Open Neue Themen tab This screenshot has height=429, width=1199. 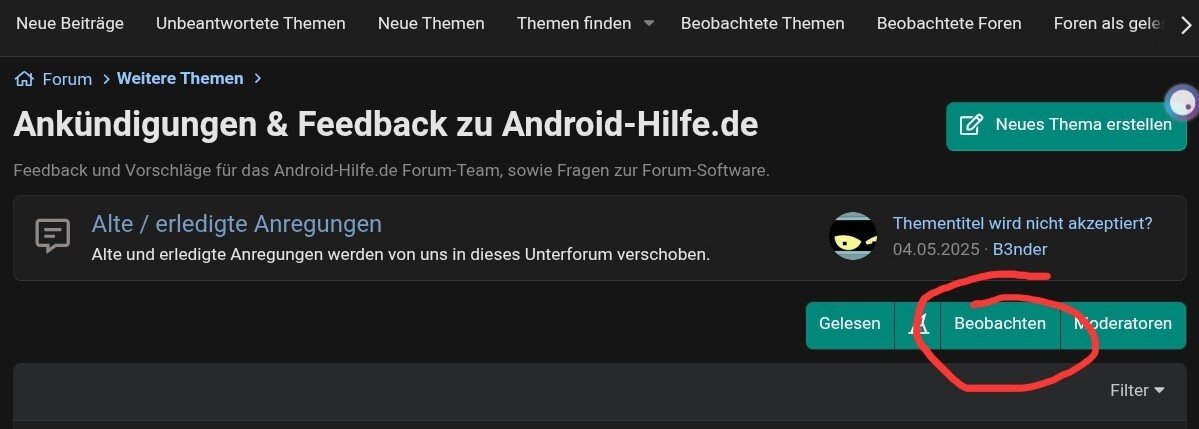coord(431,23)
